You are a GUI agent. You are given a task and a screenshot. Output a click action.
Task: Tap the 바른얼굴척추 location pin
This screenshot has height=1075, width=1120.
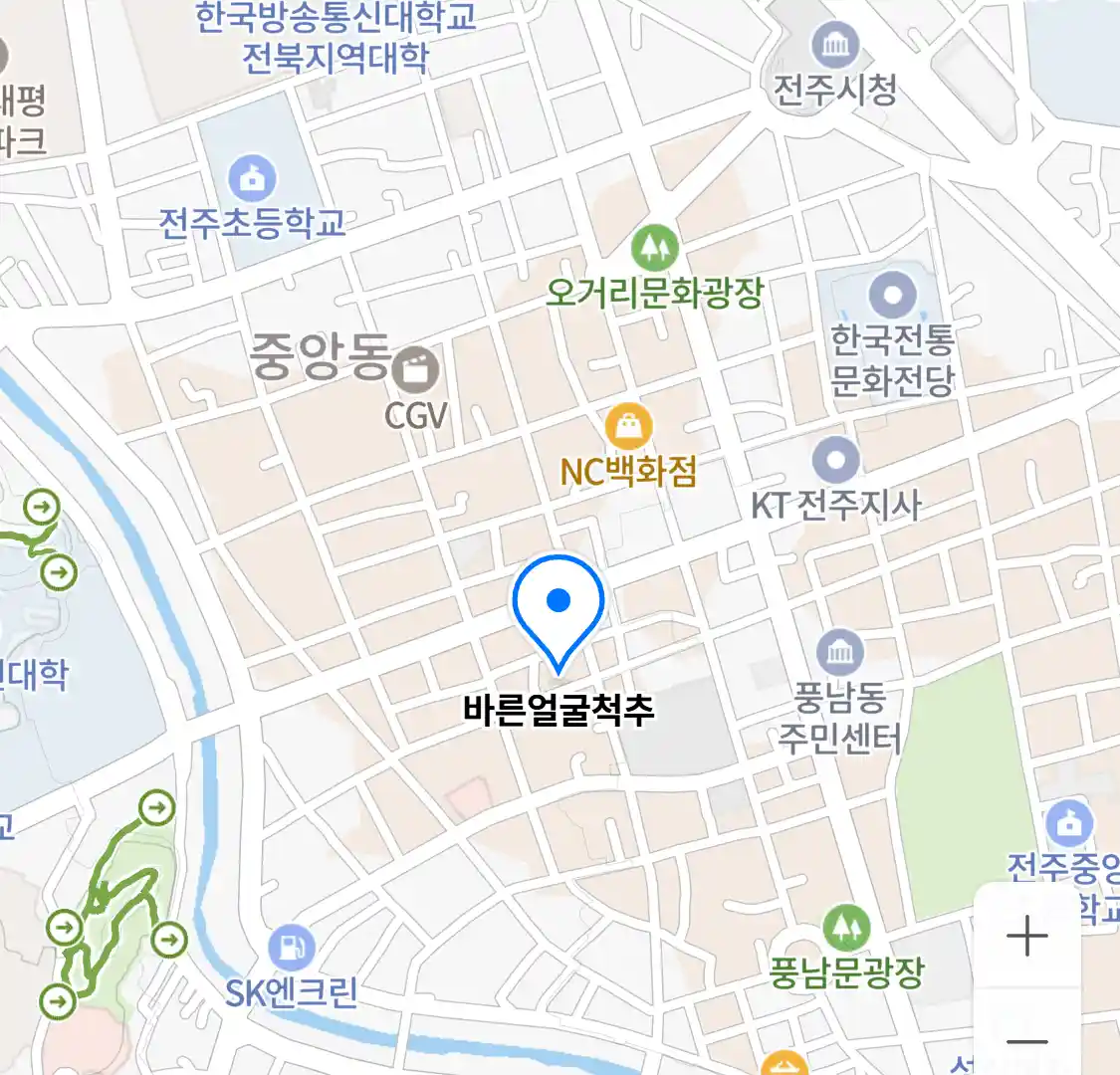click(559, 604)
